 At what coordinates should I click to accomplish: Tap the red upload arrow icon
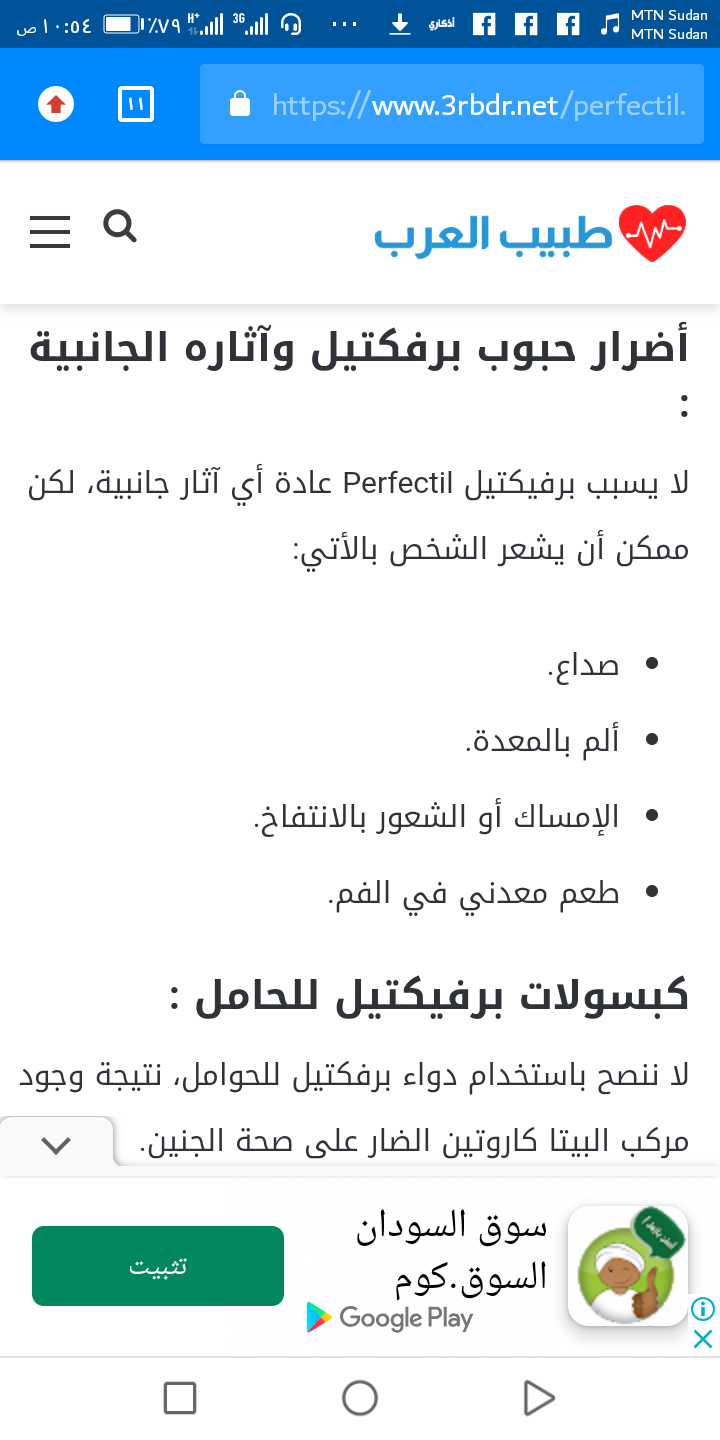point(56,104)
